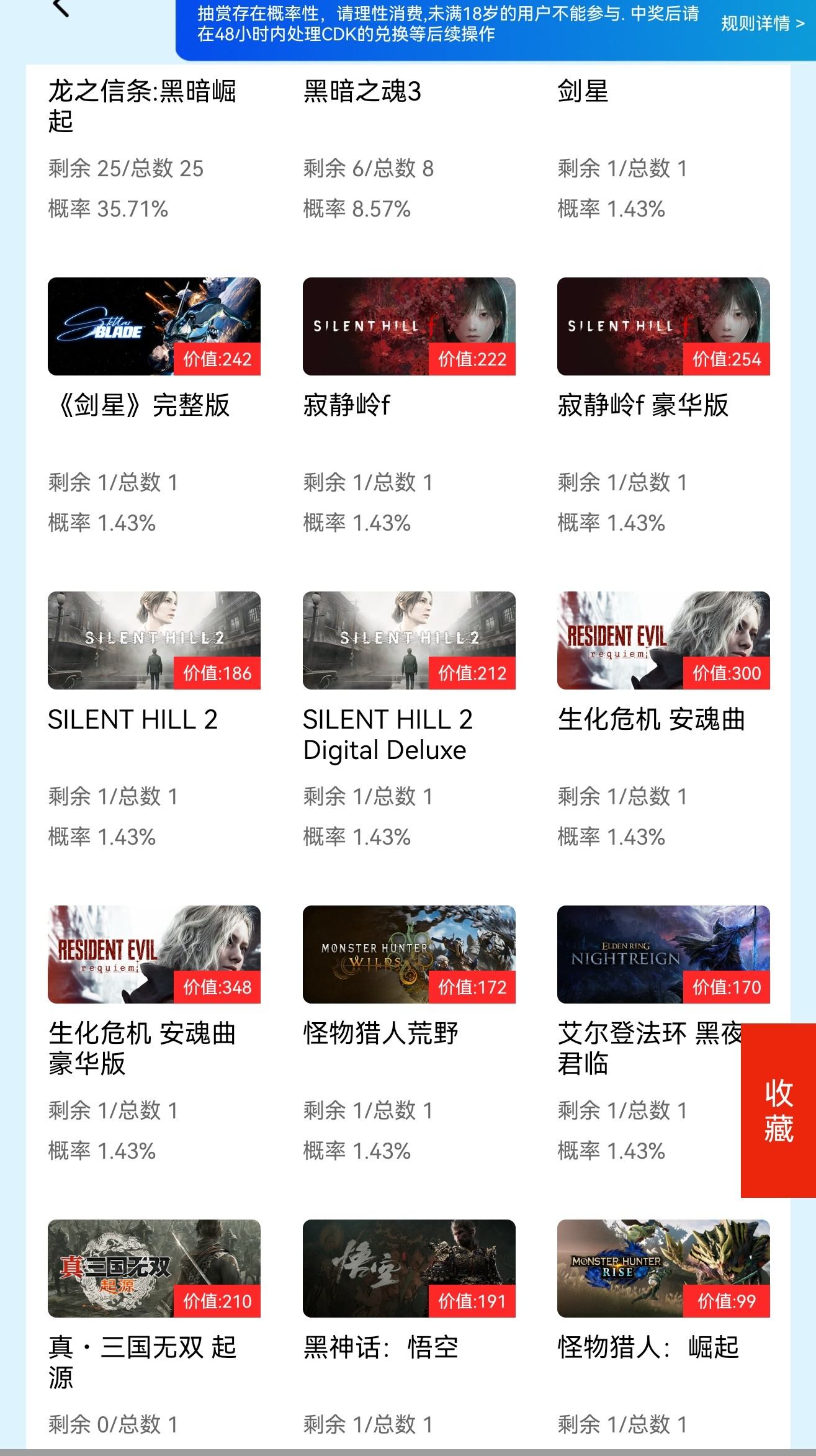The image size is (816, 1456).
Task: Open 艾尔登法环 黑夜君临 prize card
Action: click(663, 955)
